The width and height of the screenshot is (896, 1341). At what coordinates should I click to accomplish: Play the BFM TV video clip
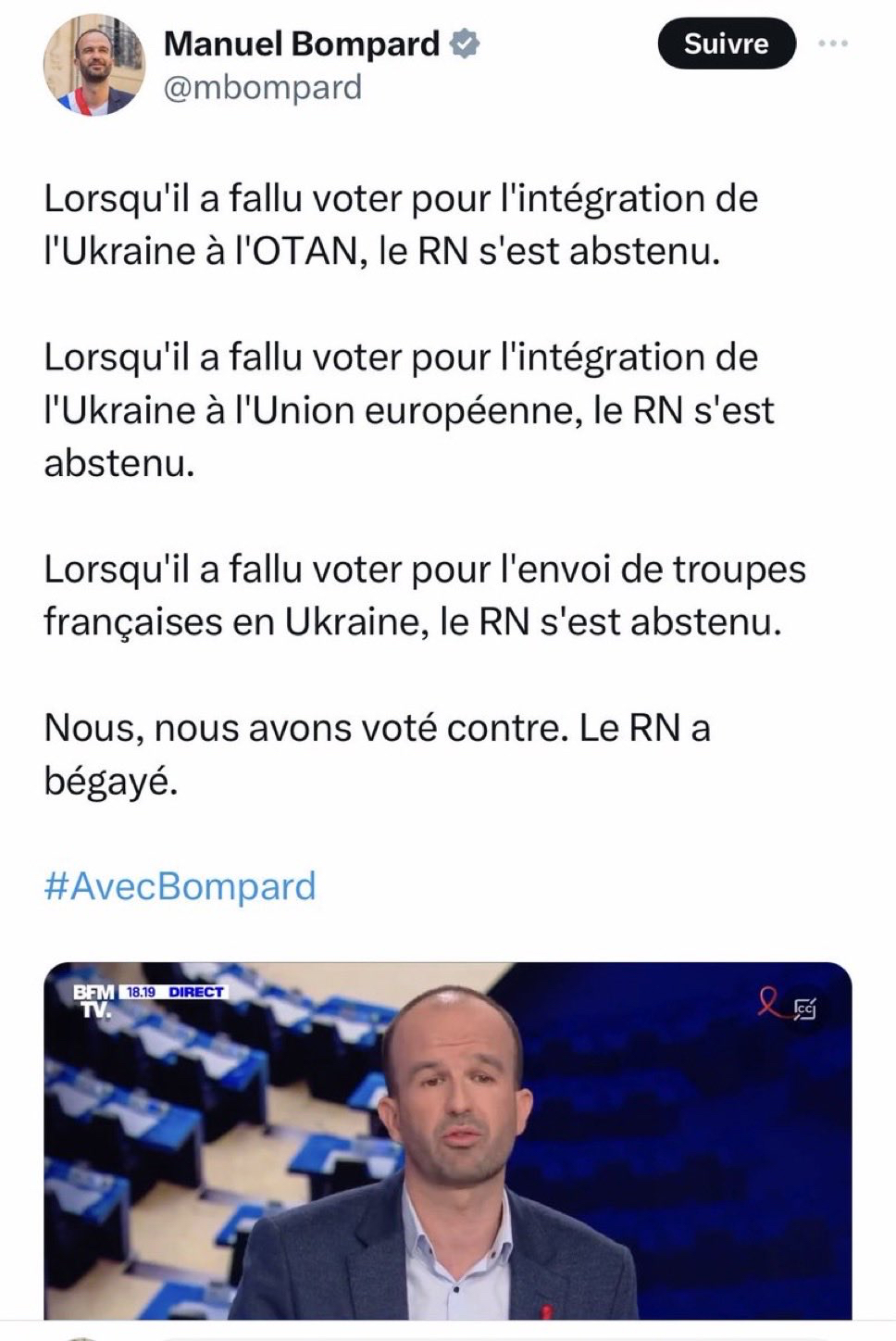point(447,1139)
